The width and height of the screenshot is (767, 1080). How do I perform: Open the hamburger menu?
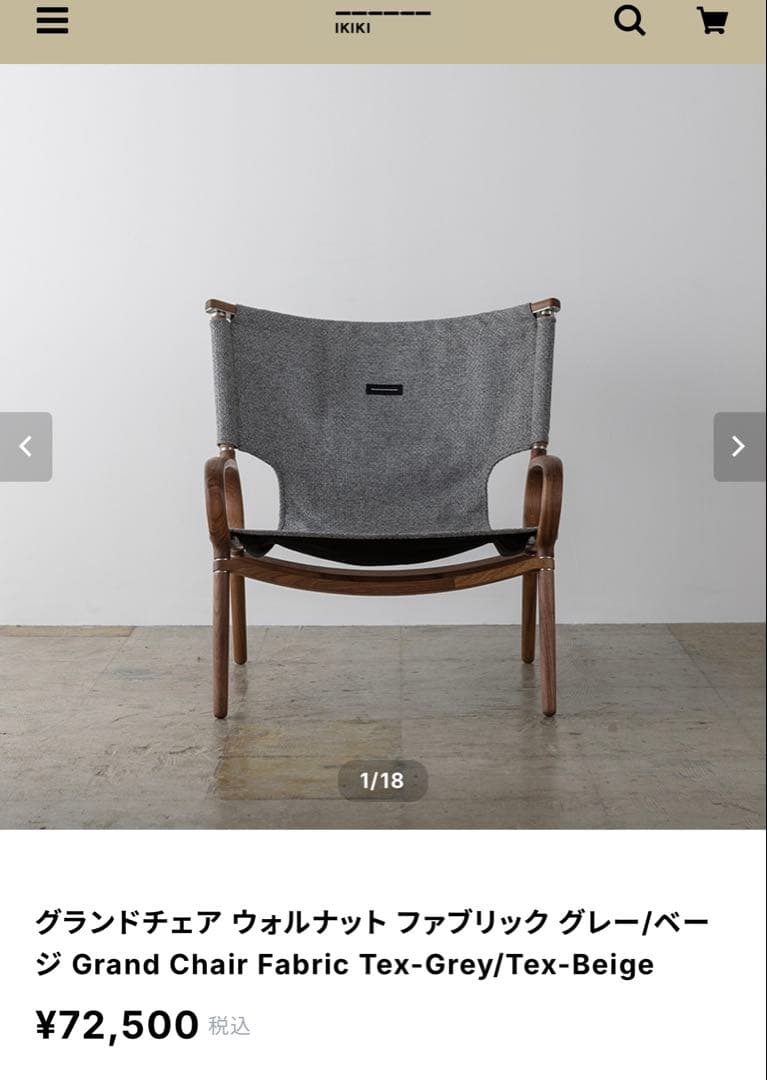pyautogui.click(x=52, y=21)
